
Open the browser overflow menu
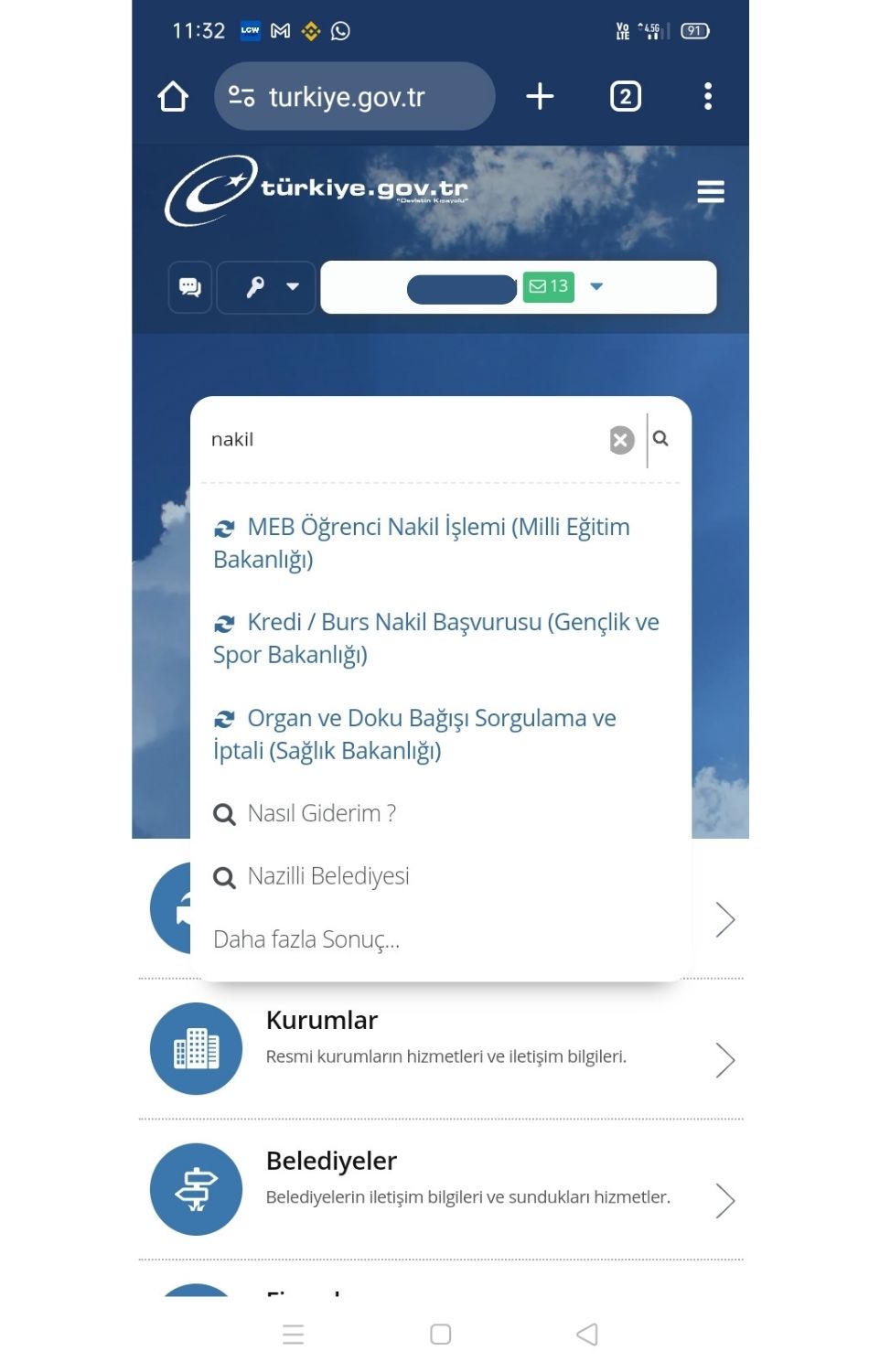(x=707, y=96)
